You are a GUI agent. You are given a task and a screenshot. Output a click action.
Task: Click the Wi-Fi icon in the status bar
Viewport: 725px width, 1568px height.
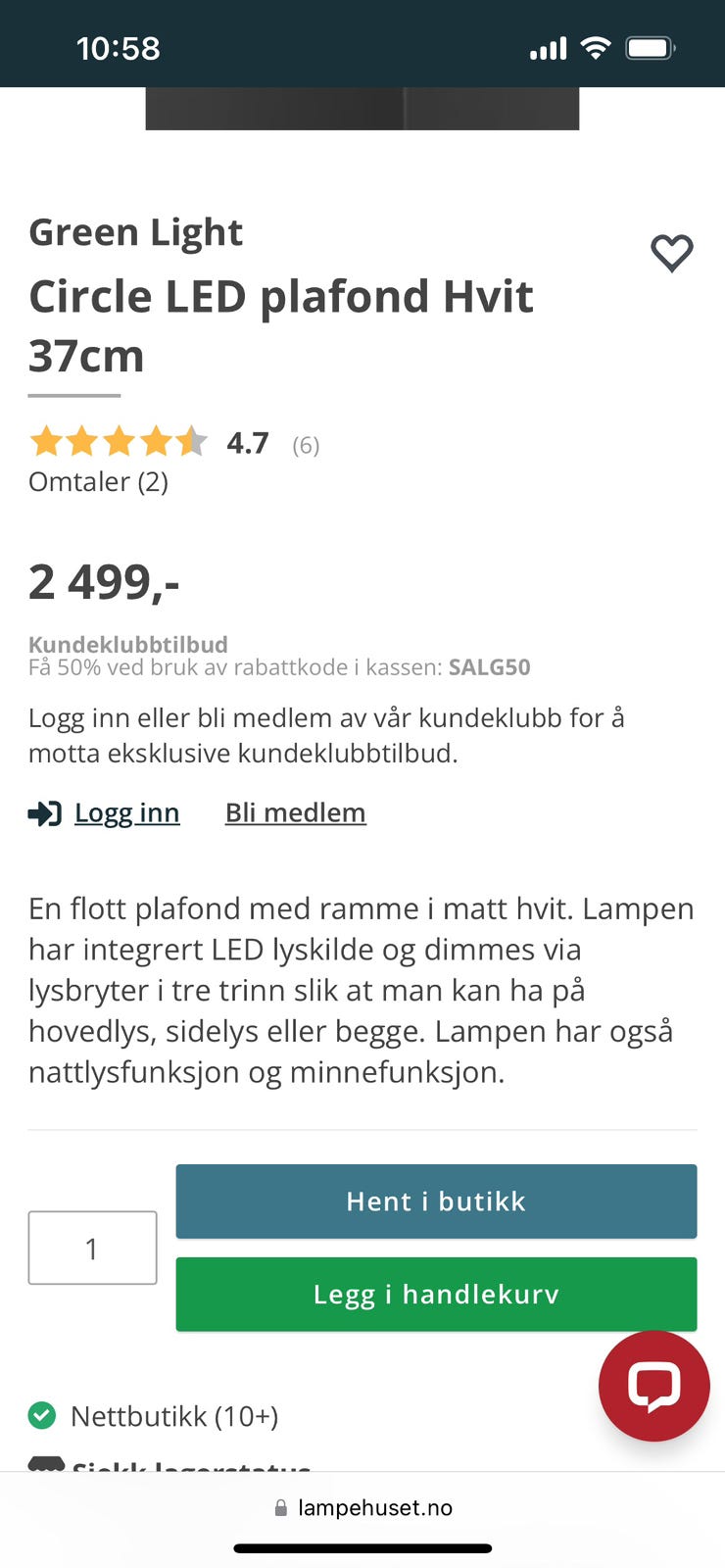pyautogui.click(x=596, y=46)
